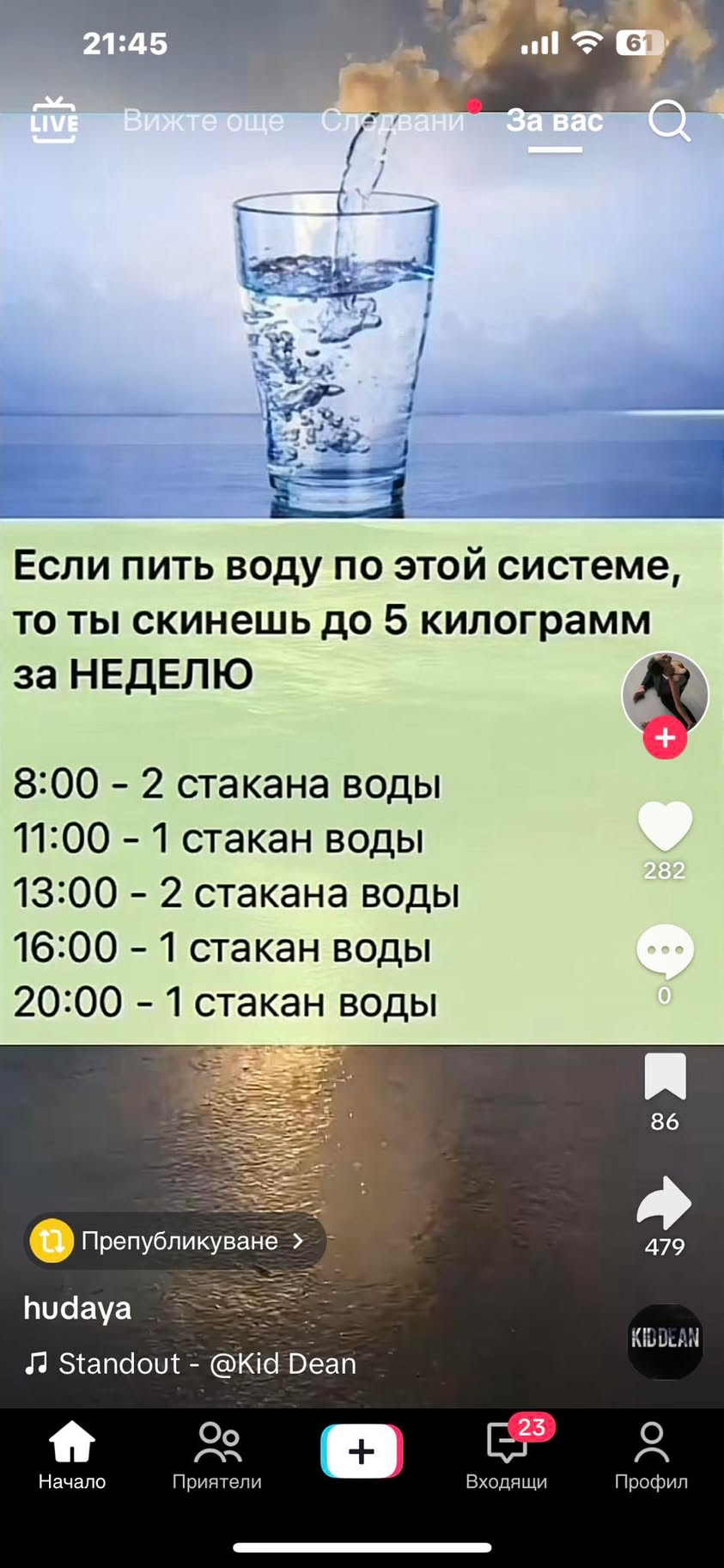This screenshot has height=1568, width=724.
Task: Select the За вас tab
Action: point(555,120)
